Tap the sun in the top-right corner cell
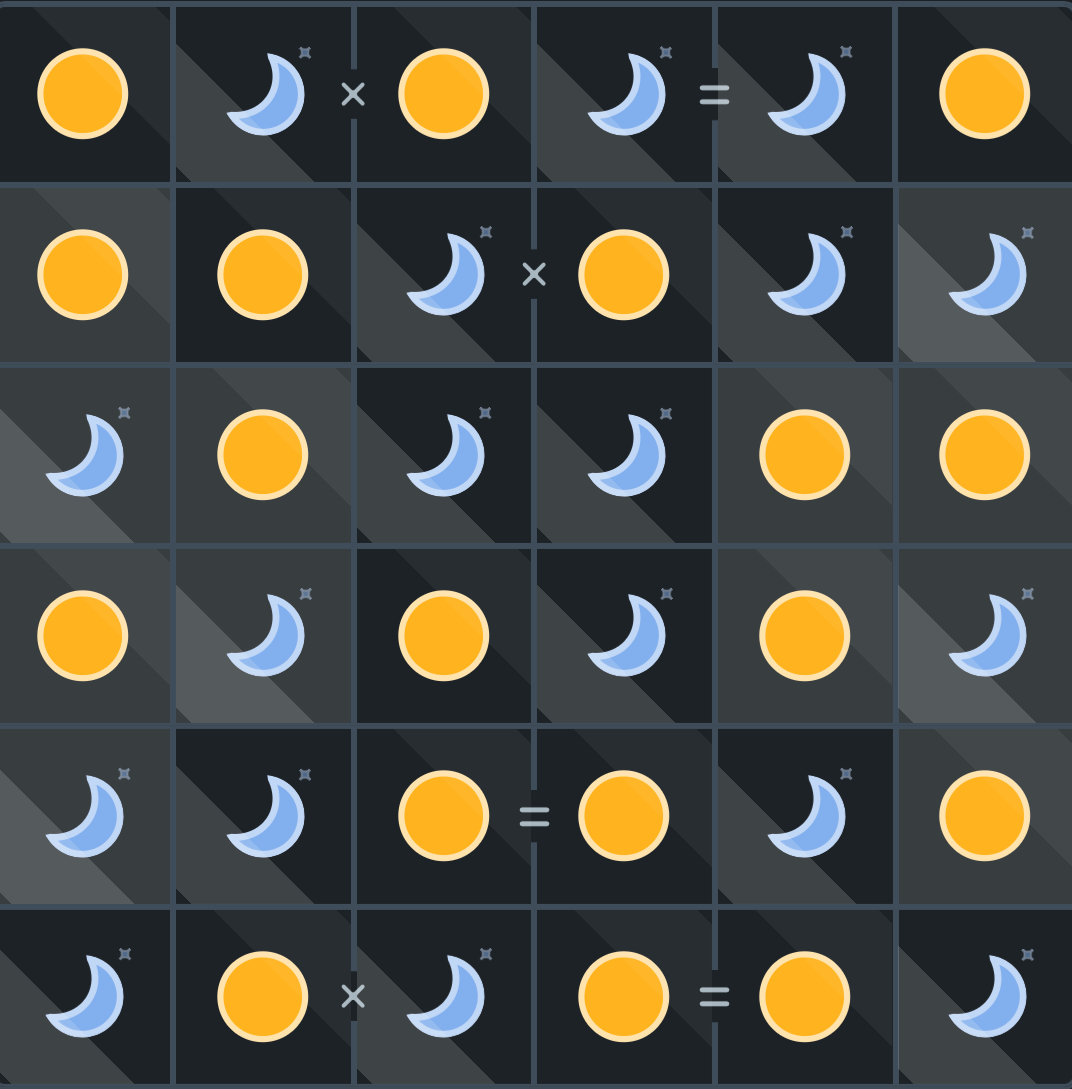The width and height of the screenshot is (1072, 1089). pyautogui.click(x=984, y=94)
